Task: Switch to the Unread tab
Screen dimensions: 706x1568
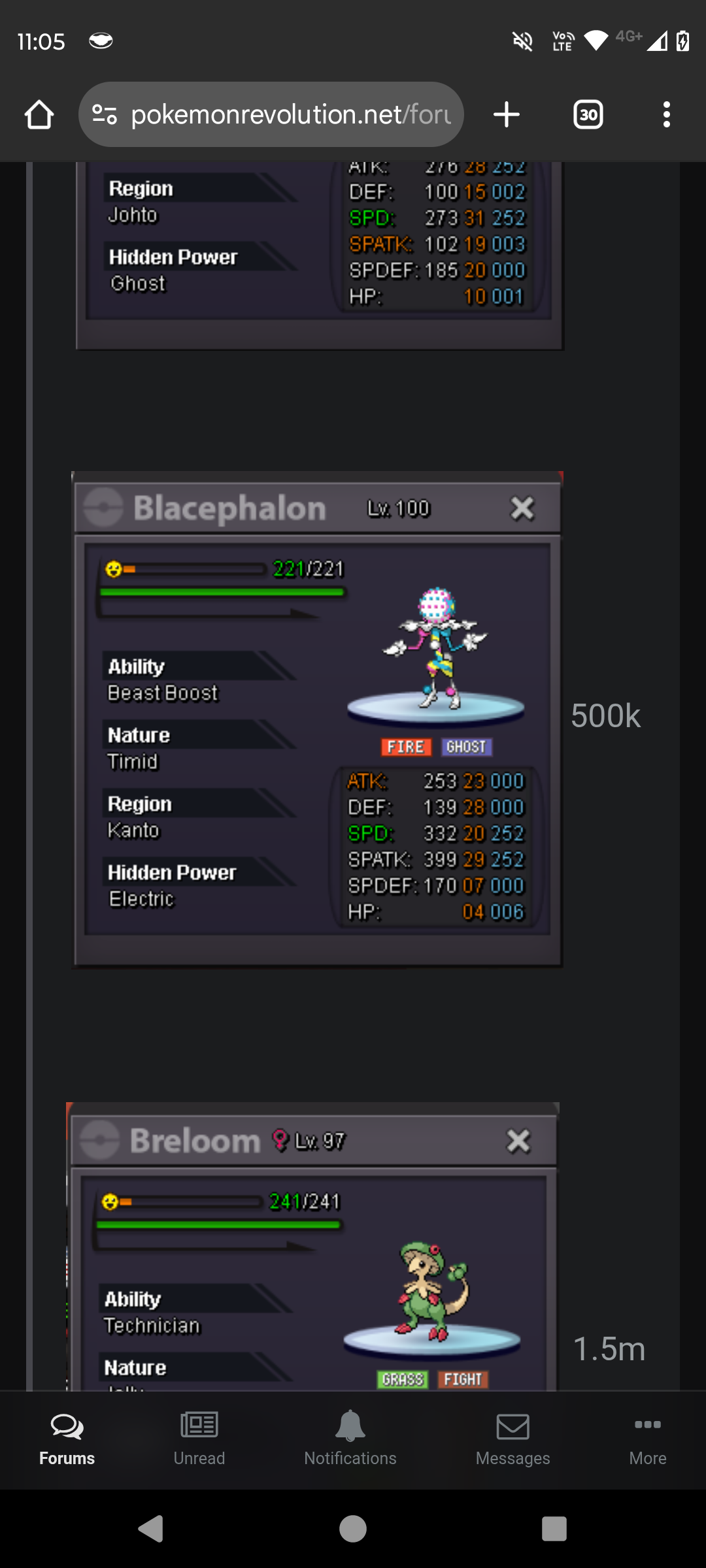Action: point(199,1440)
